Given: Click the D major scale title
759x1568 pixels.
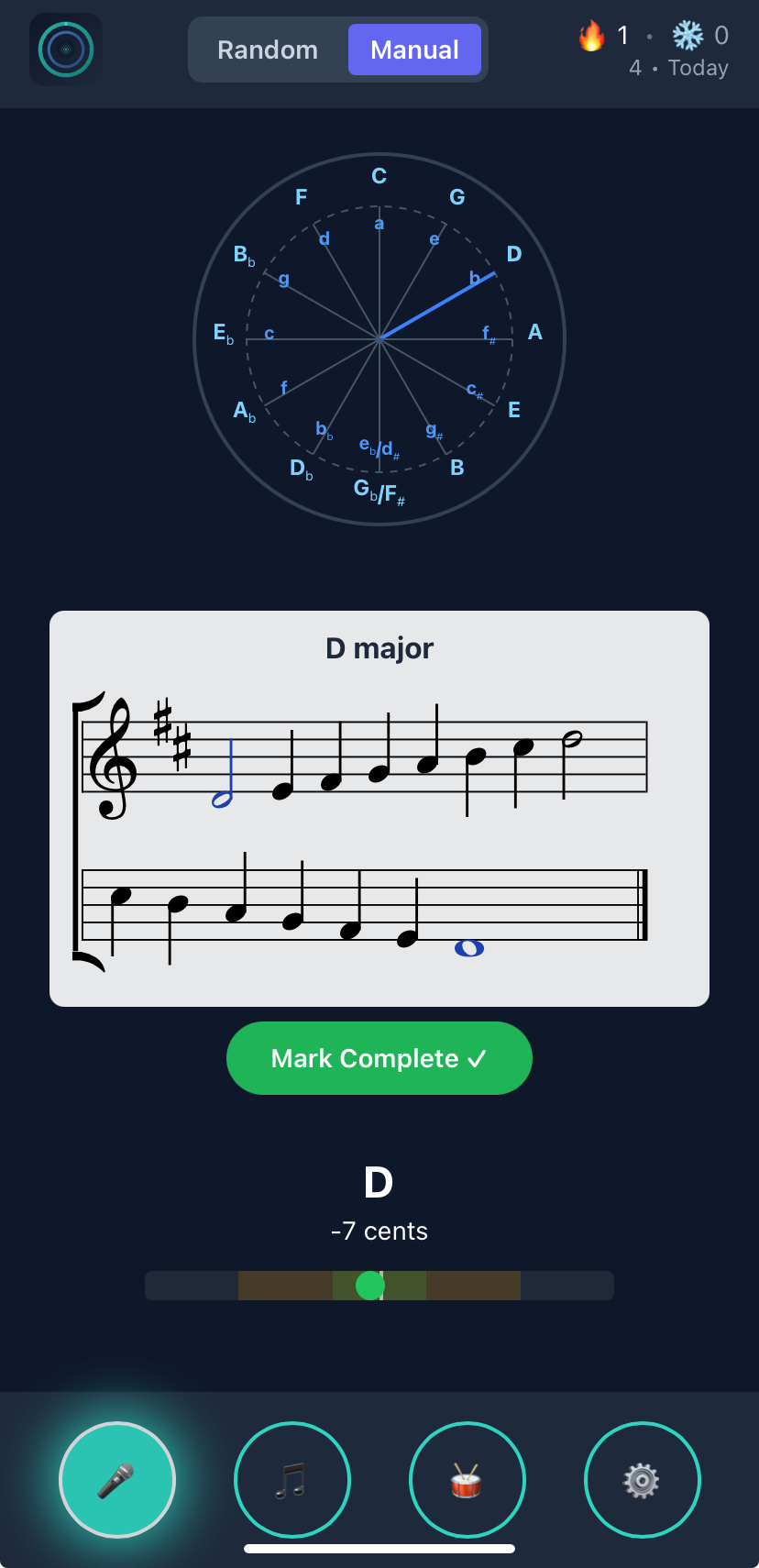Looking at the screenshot, I should point(379,648).
